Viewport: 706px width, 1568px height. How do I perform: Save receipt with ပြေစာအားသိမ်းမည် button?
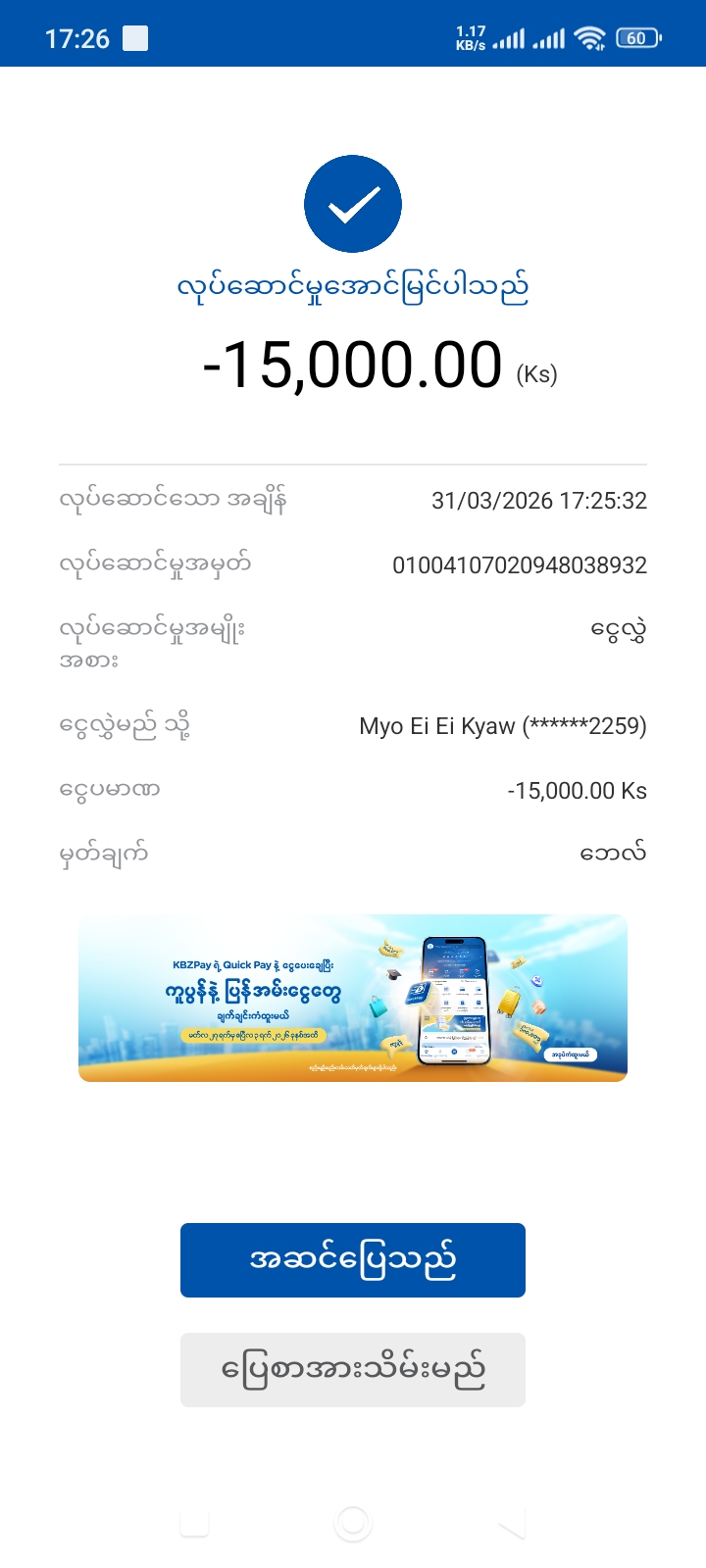(x=353, y=1369)
